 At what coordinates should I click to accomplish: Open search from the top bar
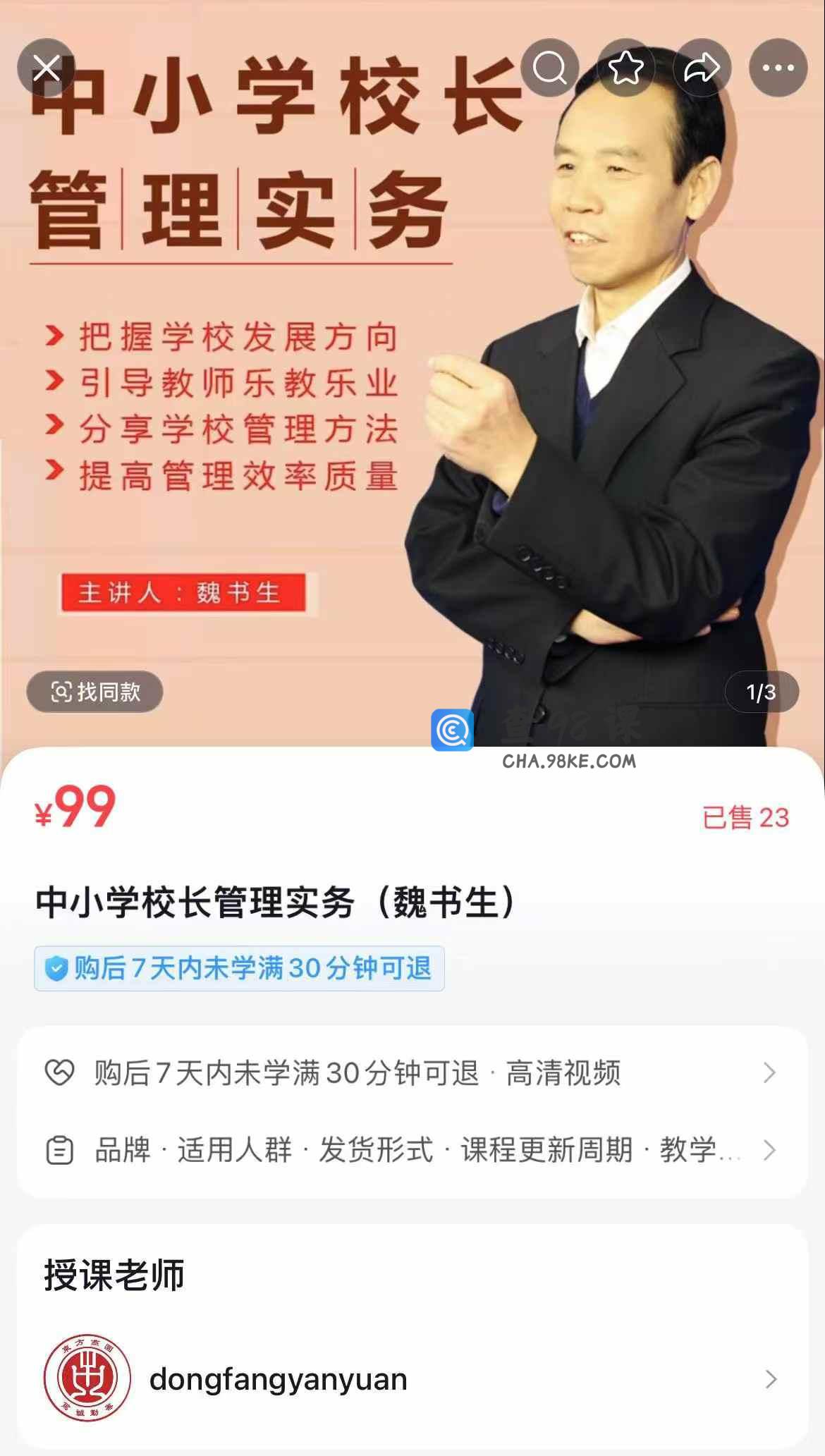(550, 68)
